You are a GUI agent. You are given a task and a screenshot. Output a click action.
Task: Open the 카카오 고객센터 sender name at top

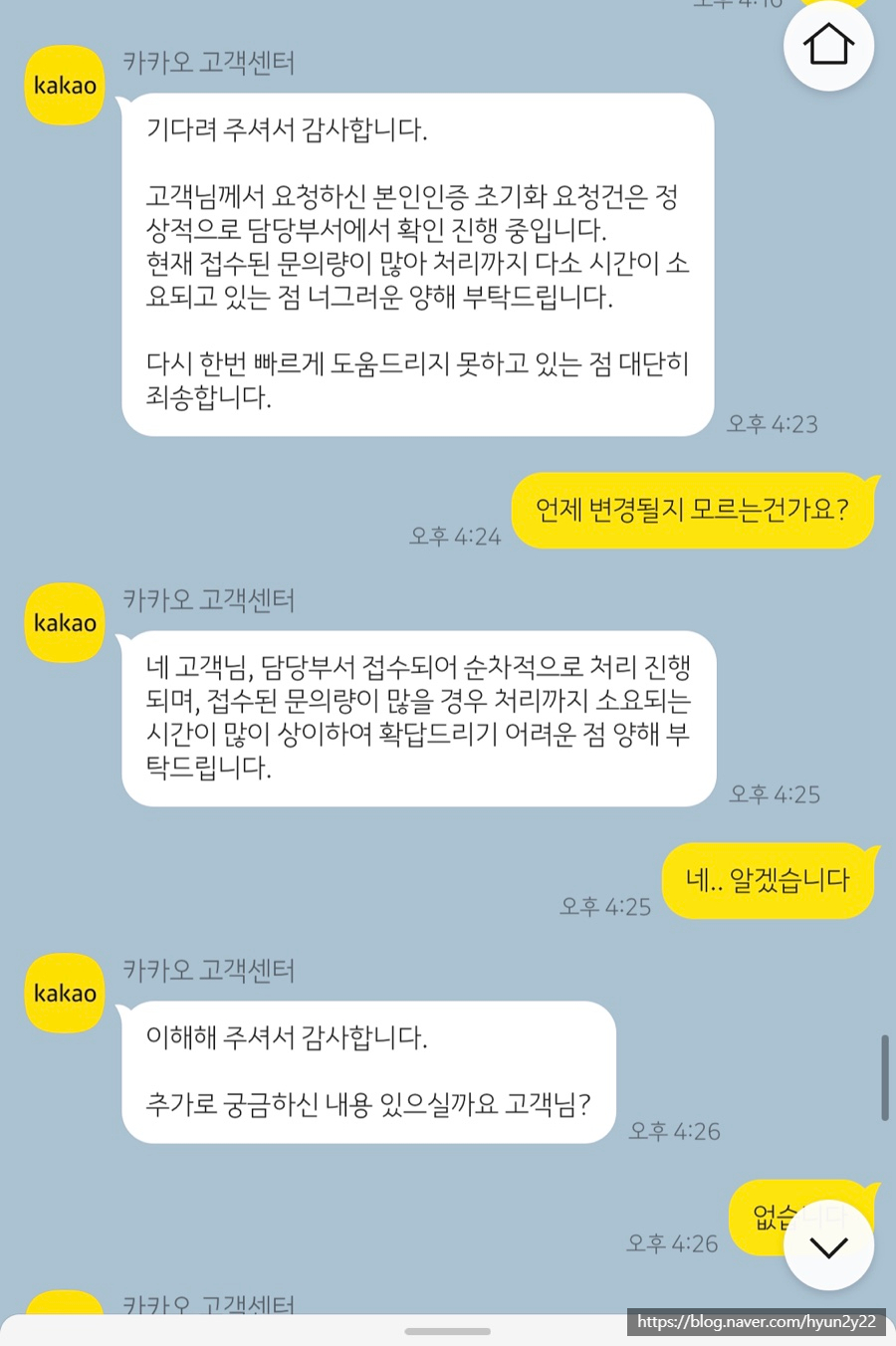pyautogui.click(x=208, y=63)
